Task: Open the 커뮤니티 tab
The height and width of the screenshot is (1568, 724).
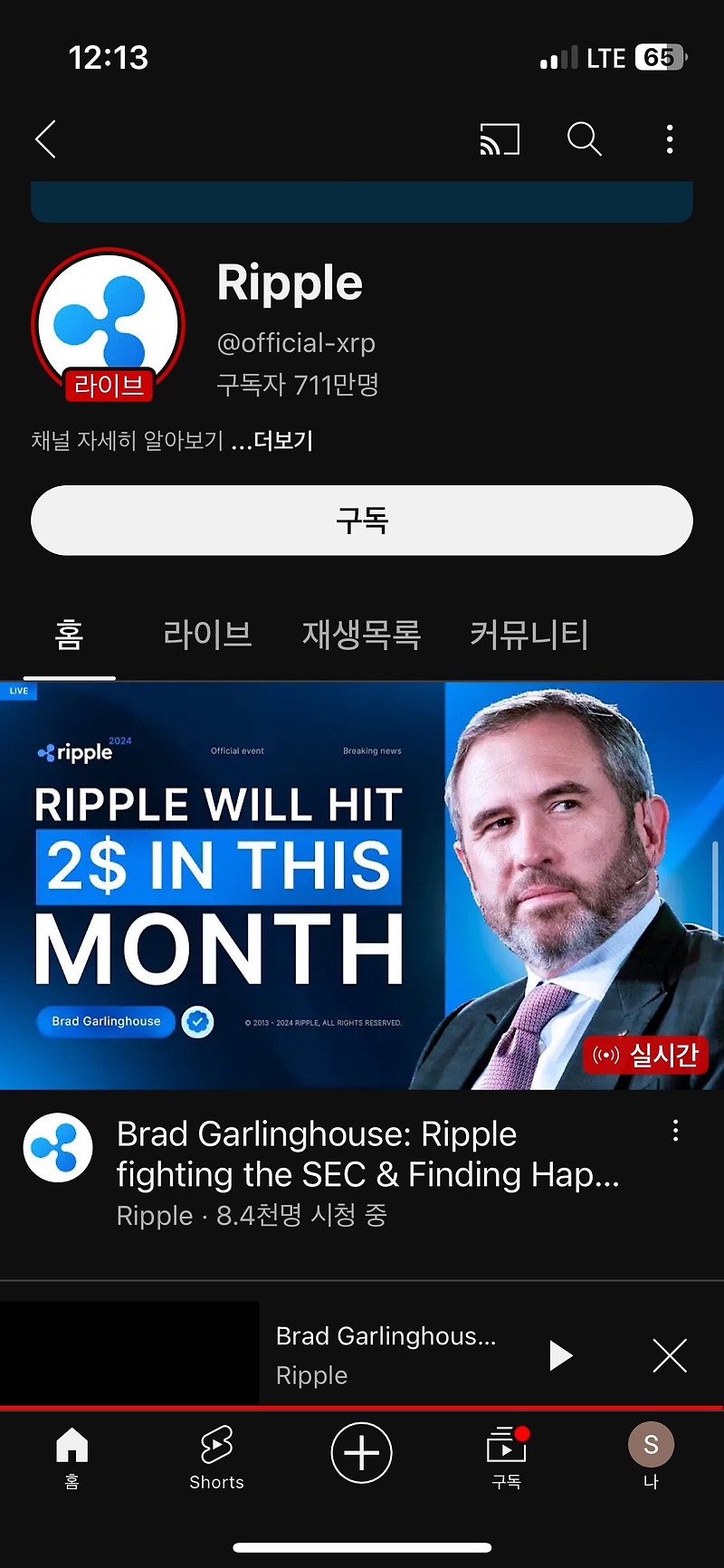Action: (x=529, y=635)
